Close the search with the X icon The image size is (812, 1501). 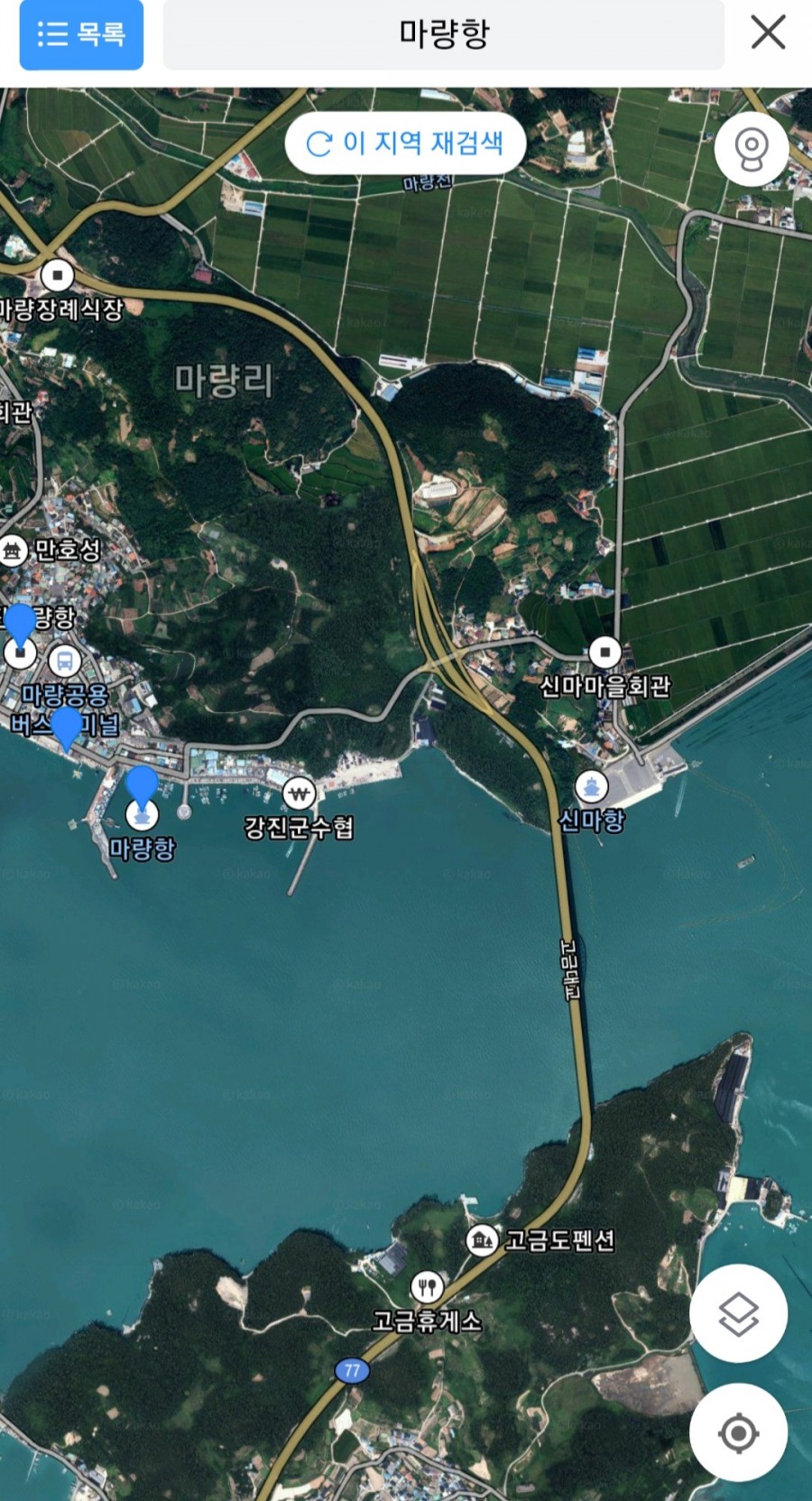768,33
